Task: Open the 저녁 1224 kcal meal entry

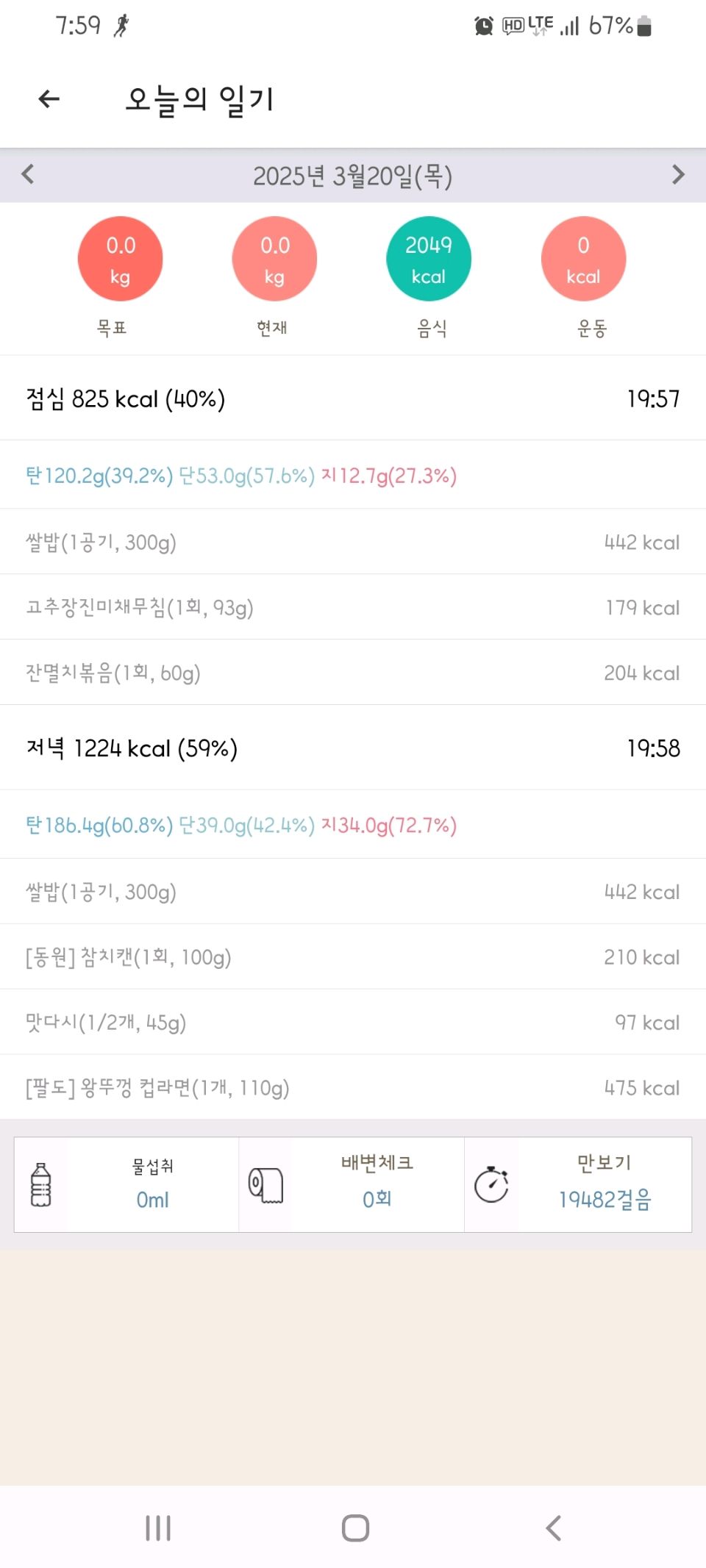Action: (353, 748)
